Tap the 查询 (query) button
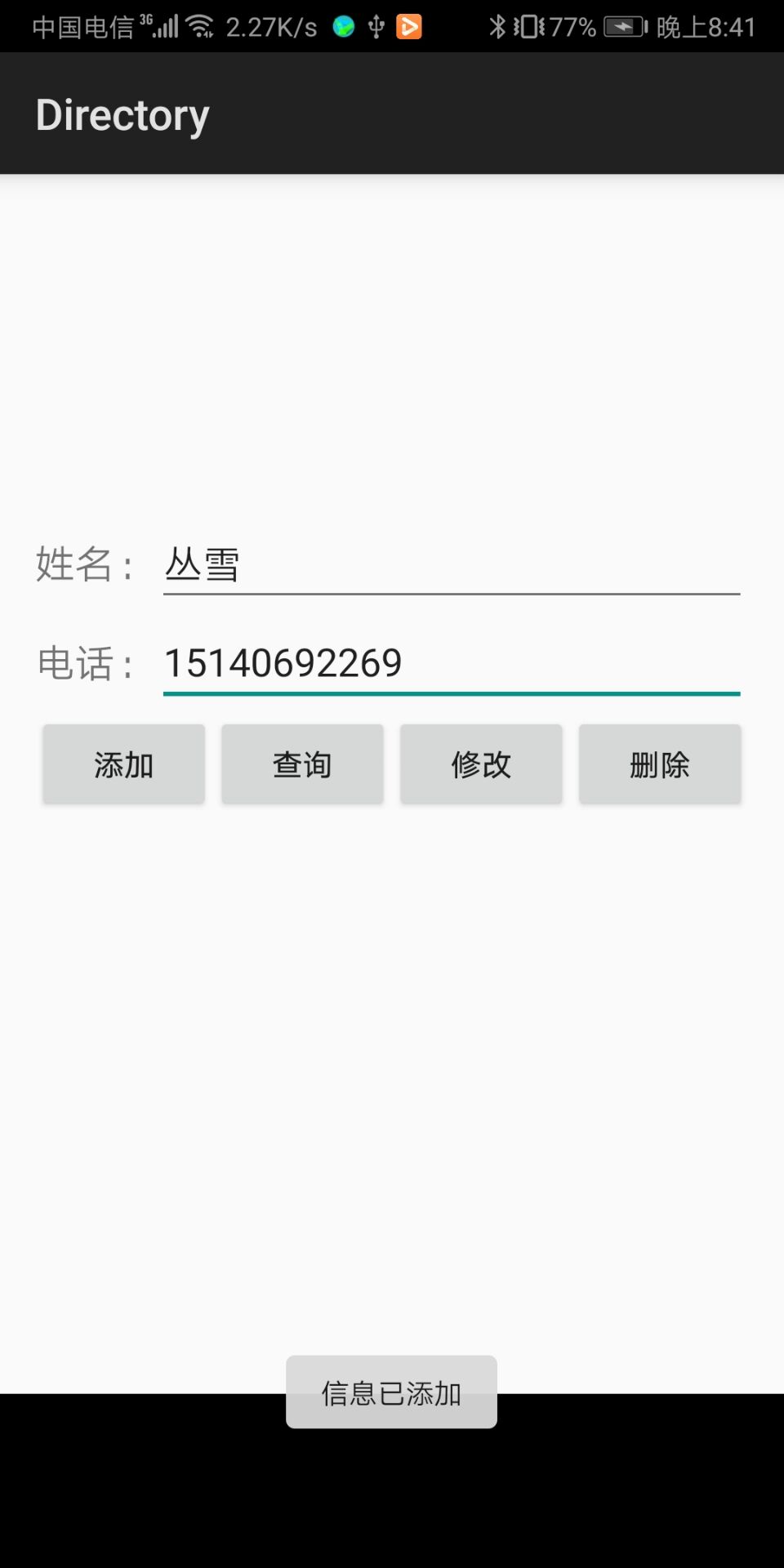This screenshot has width=784, height=1568. point(302,764)
